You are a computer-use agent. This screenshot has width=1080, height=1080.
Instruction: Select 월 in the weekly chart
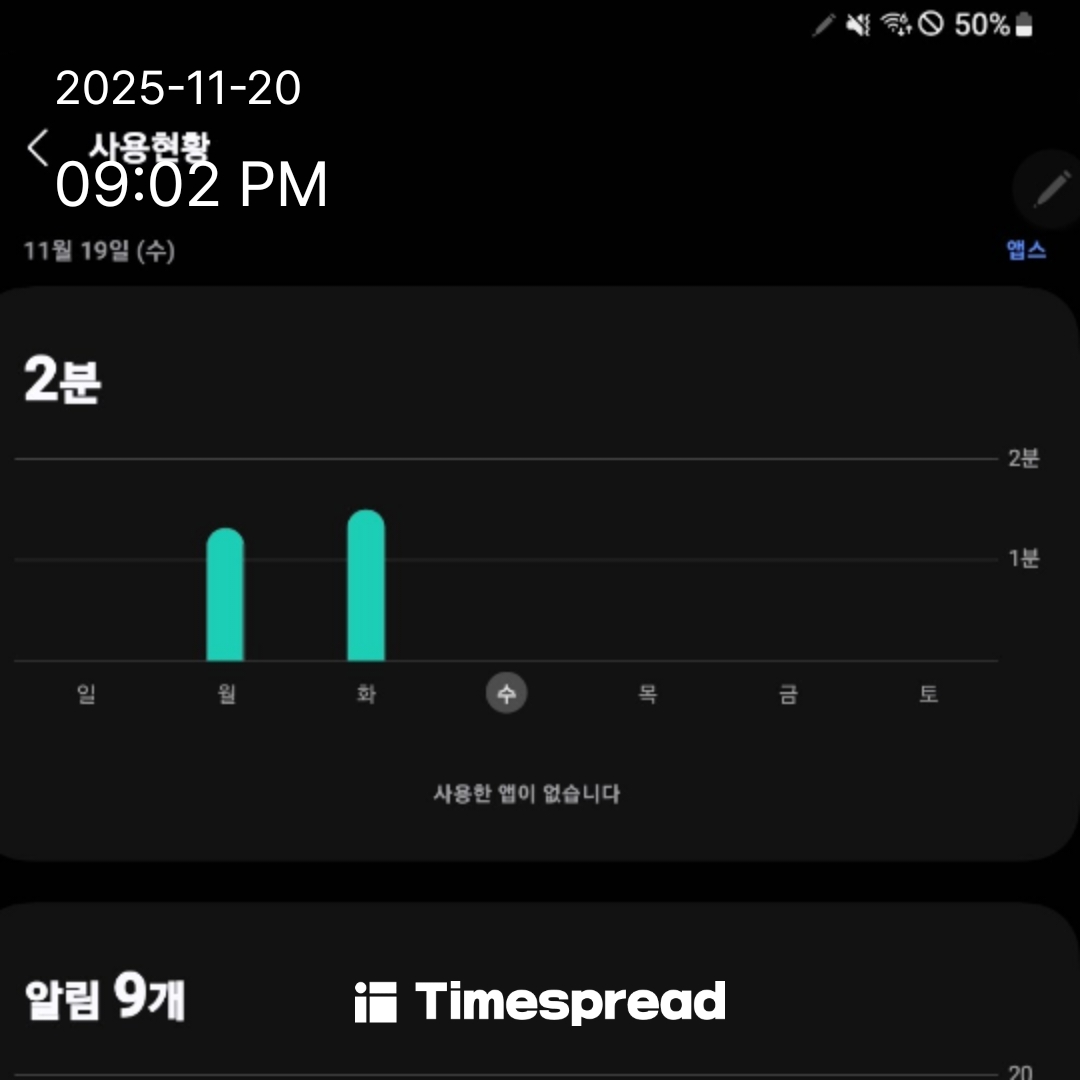pyautogui.click(x=226, y=694)
